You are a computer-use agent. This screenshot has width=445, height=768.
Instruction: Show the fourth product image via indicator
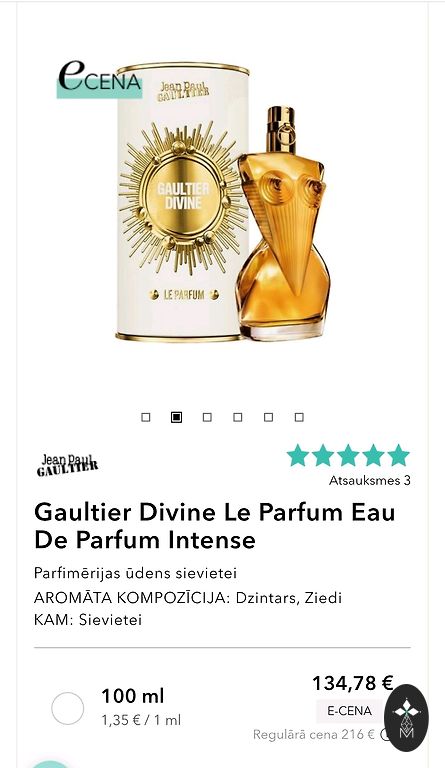point(237,417)
